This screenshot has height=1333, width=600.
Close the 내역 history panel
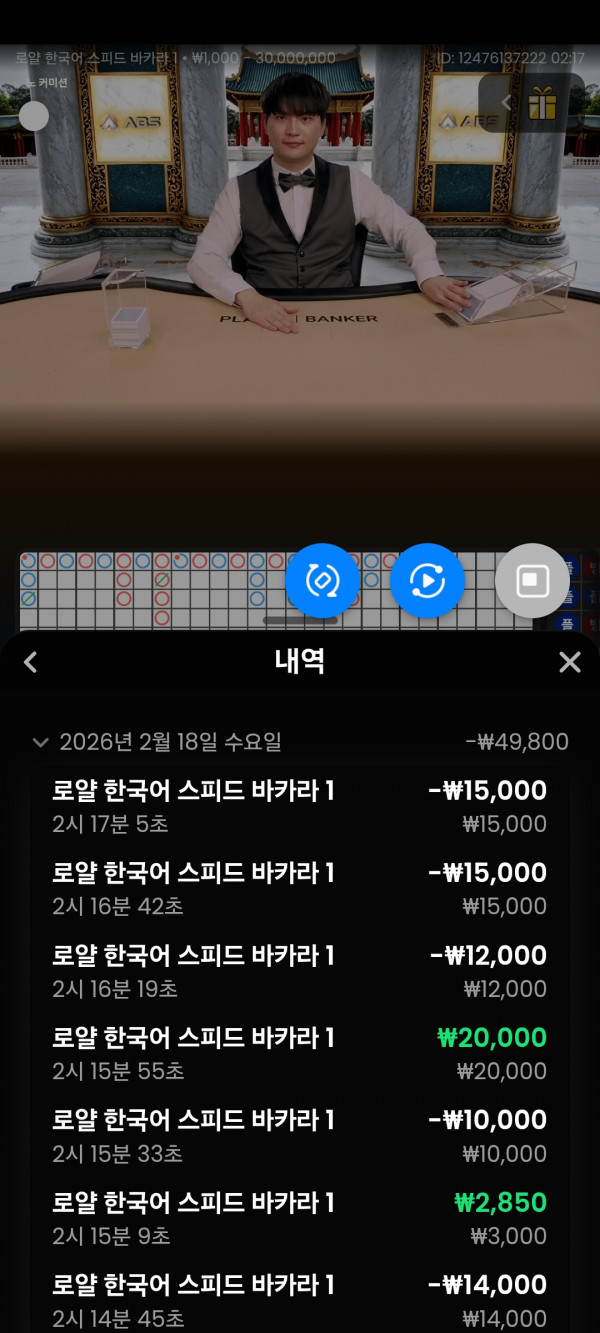pyautogui.click(x=569, y=662)
